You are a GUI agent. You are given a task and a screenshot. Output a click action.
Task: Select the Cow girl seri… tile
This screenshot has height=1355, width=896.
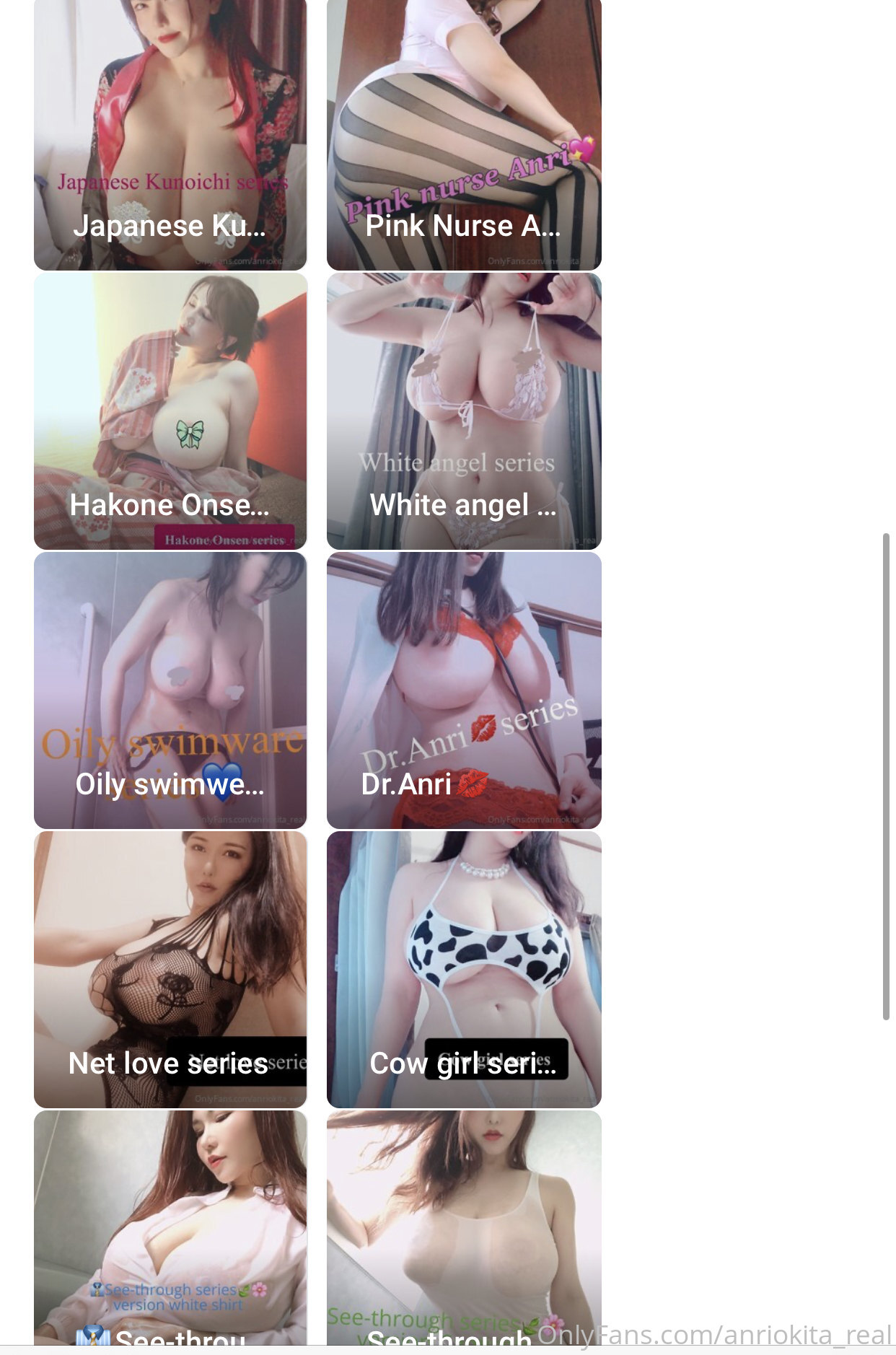[463, 969]
